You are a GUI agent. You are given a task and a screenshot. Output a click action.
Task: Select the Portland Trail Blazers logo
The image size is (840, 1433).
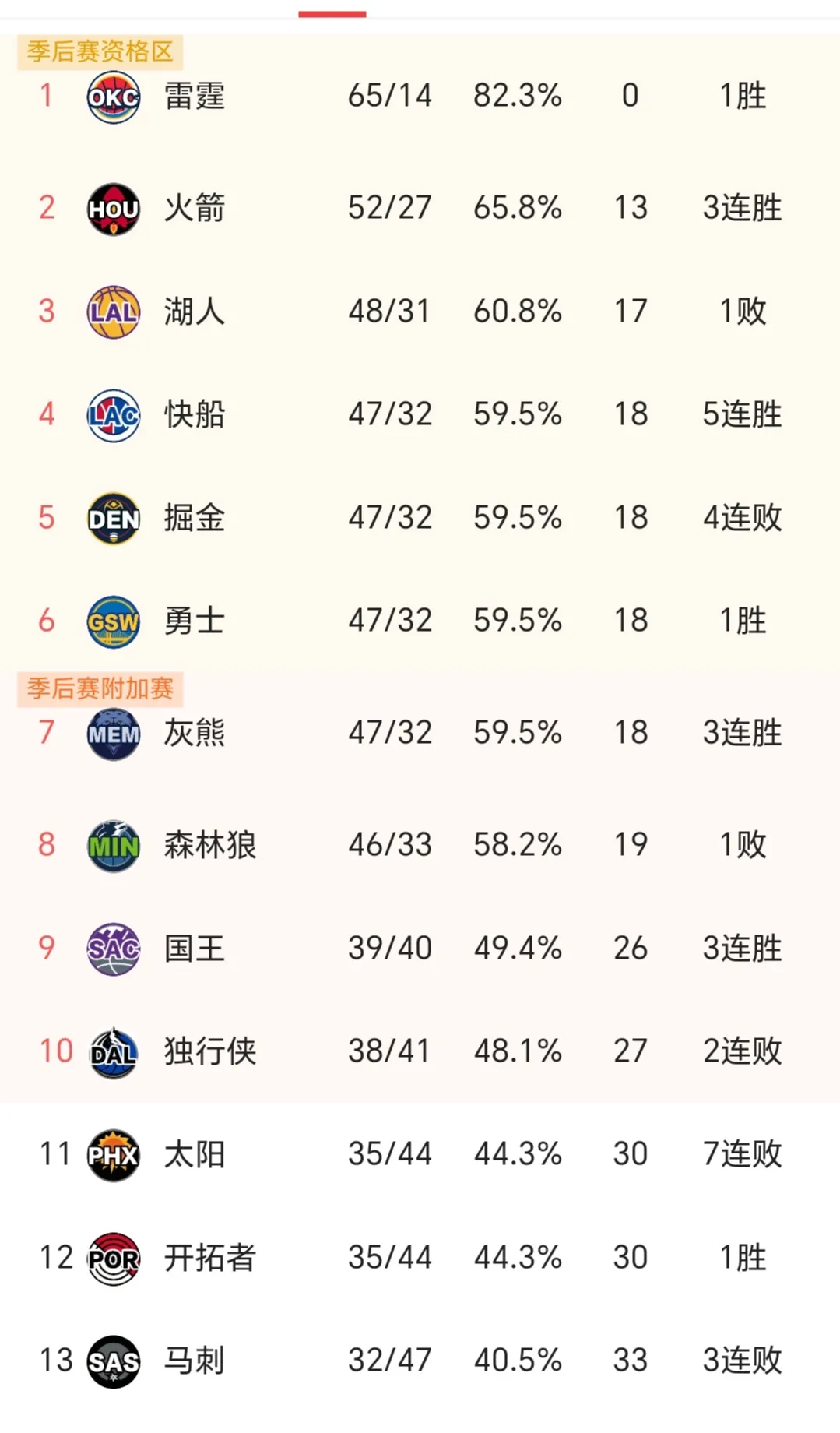click(x=113, y=1258)
